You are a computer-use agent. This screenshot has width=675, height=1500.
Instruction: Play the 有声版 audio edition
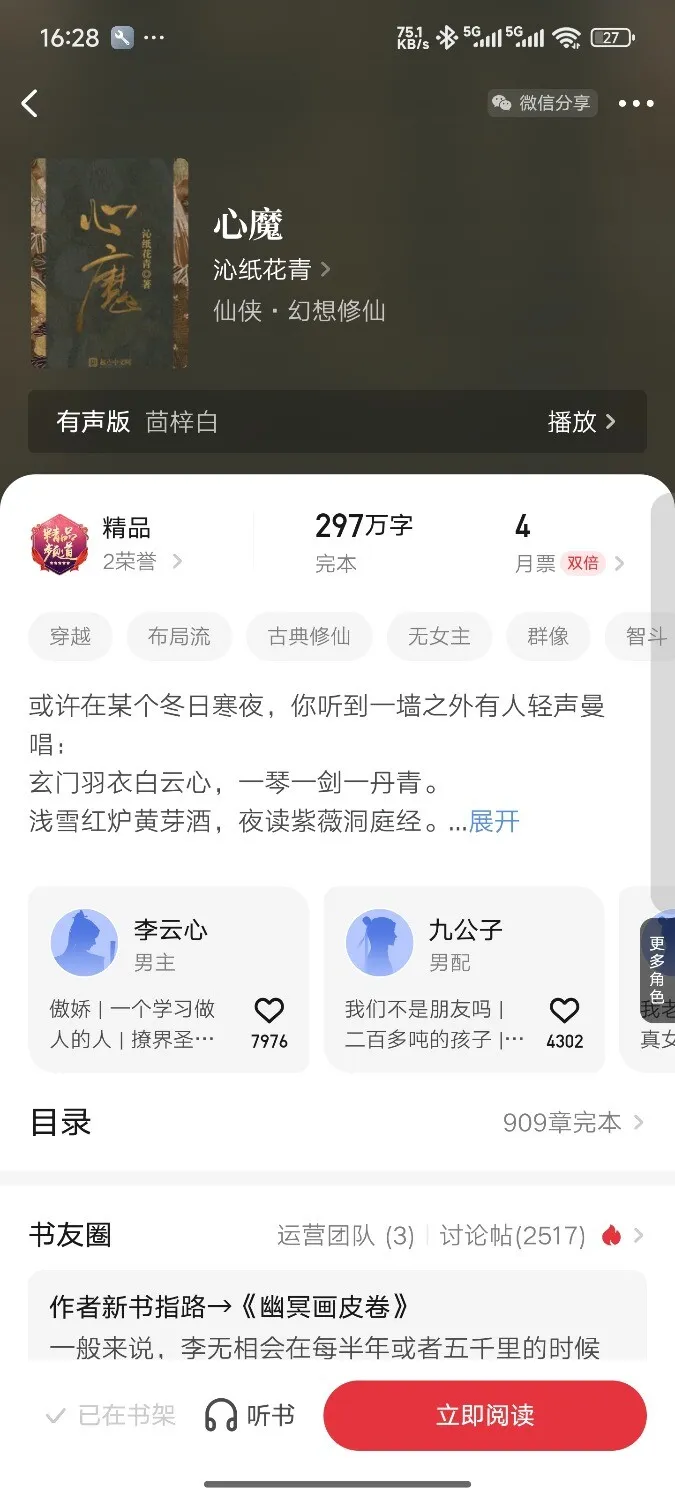(x=581, y=422)
